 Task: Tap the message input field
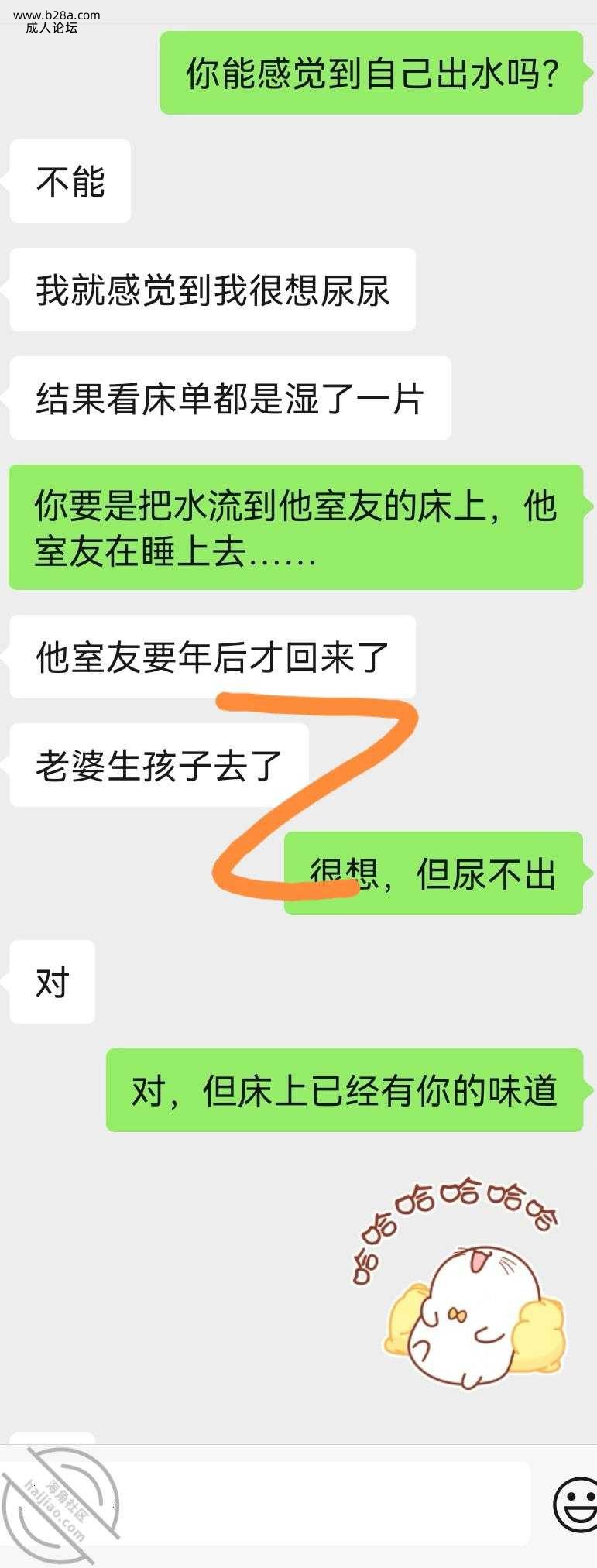310,1505
